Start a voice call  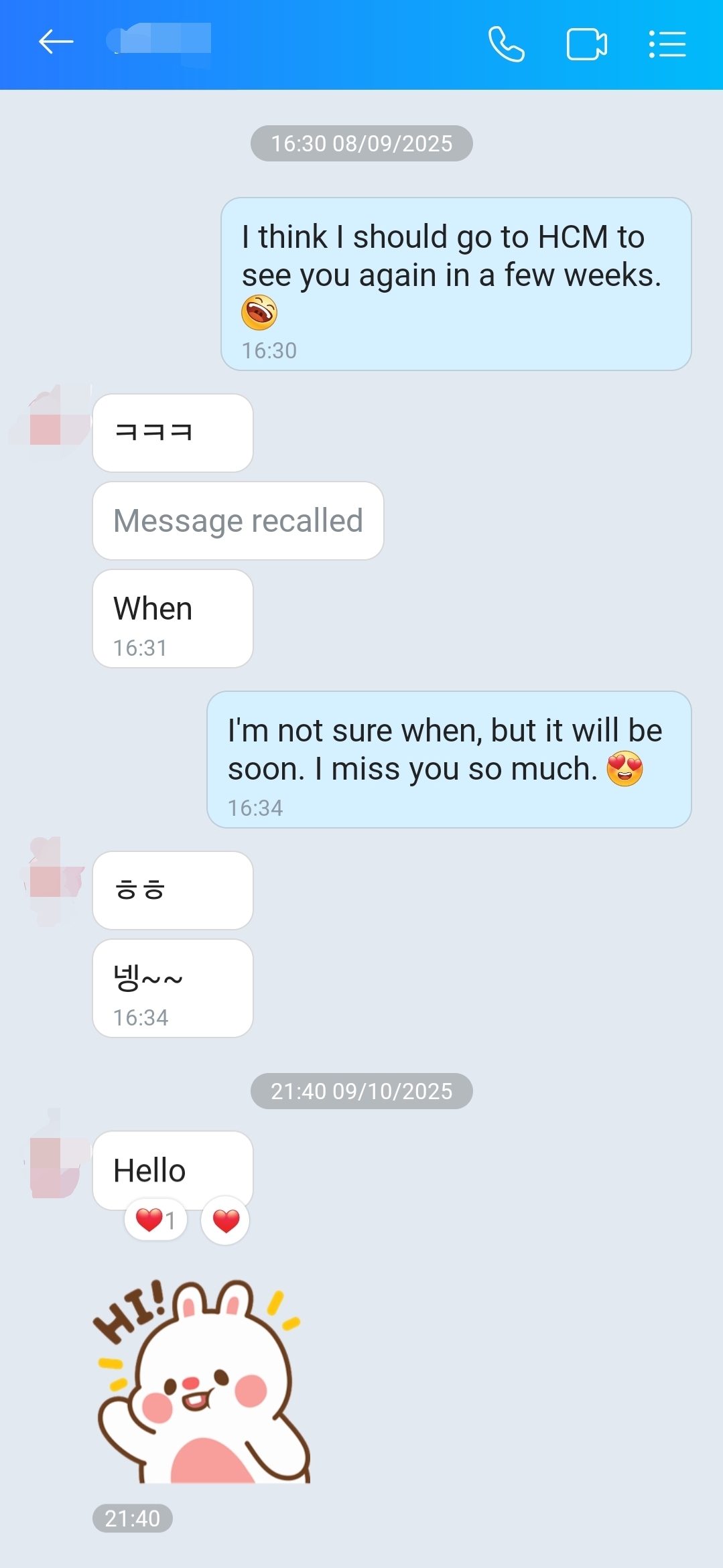coord(506,44)
